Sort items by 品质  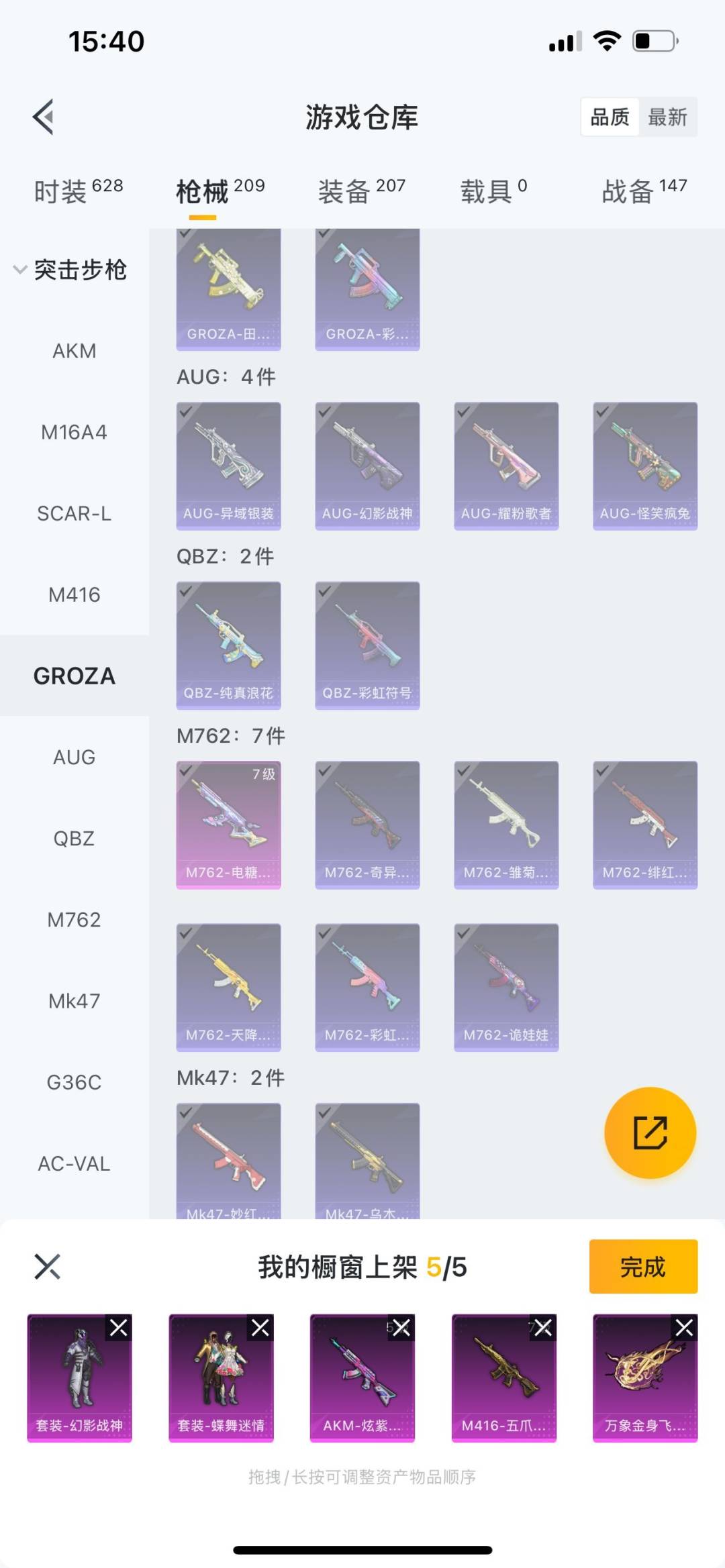(610, 117)
